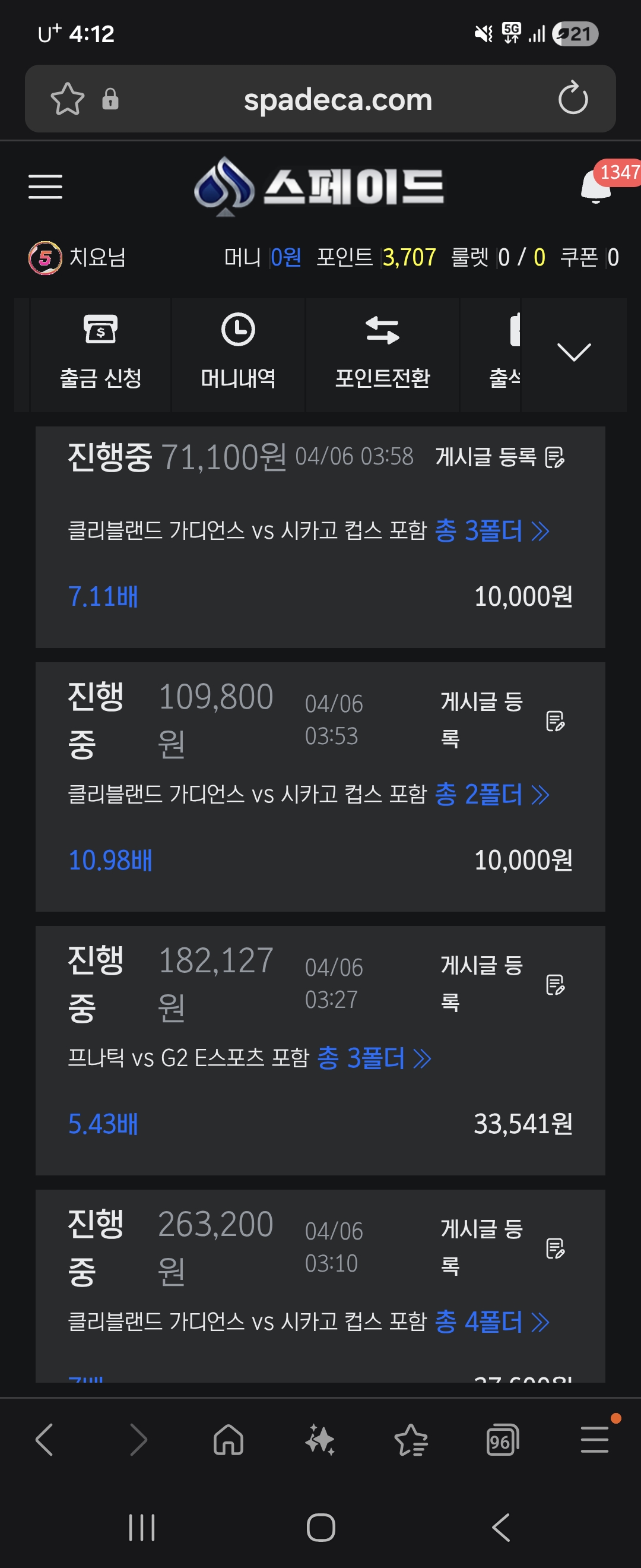The image size is (641, 1568).
Task: Go back with the system navigation button
Action: [500, 1527]
